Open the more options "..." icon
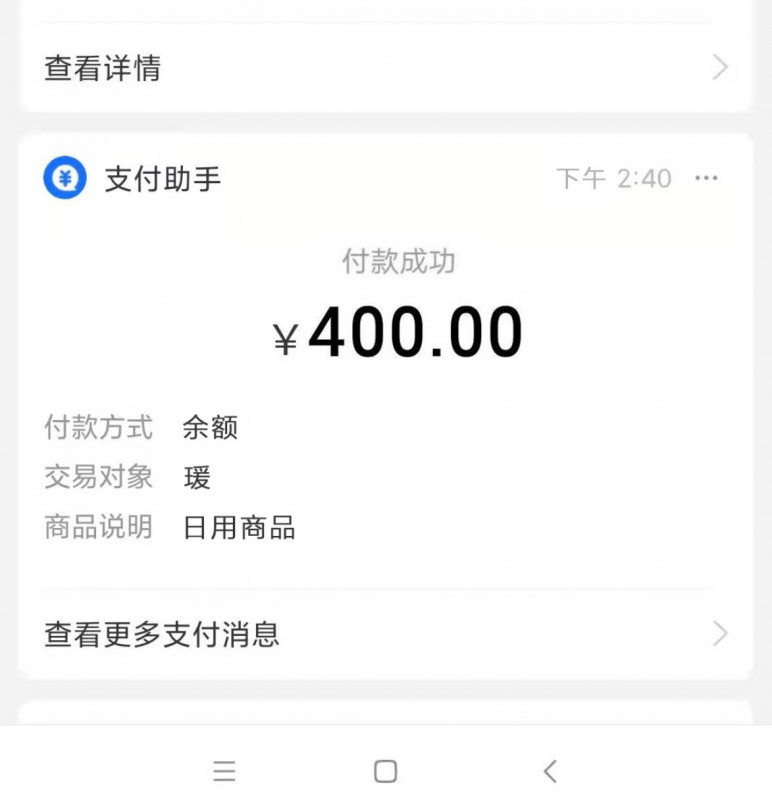This screenshot has width=772, height=800. click(708, 178)
